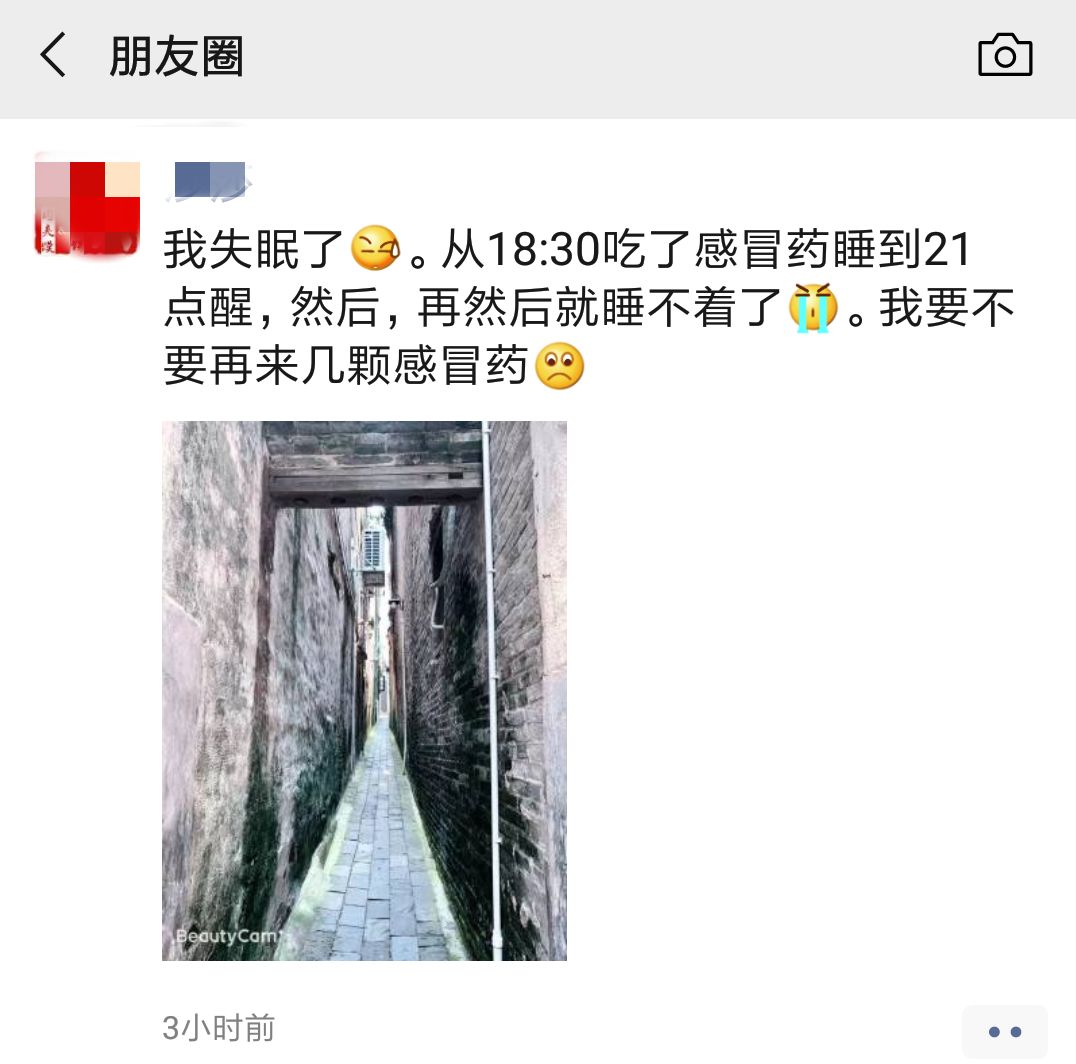This screenshot has width=1076, height=1064.
Task: Open the like and comment menu
Action: point(1004,1031)
